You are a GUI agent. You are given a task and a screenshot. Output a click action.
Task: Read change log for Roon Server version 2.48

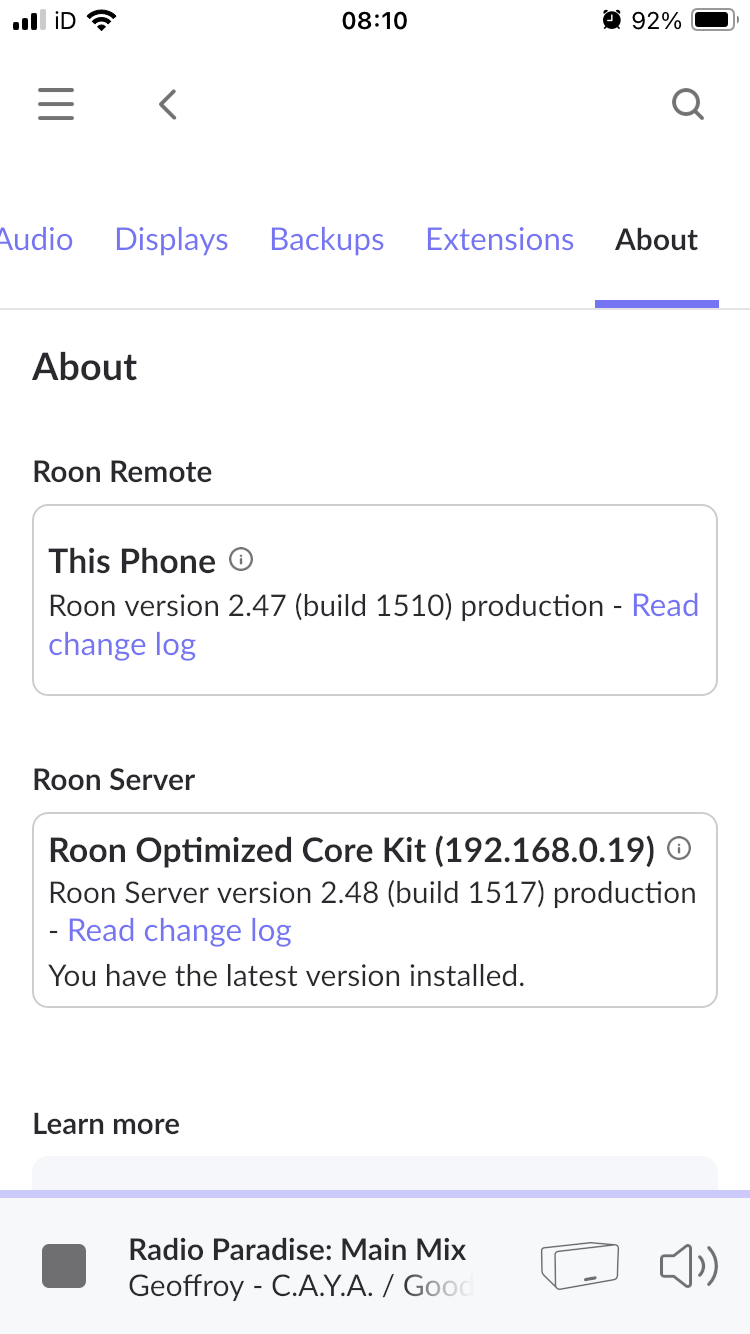[x=179, y=931]
